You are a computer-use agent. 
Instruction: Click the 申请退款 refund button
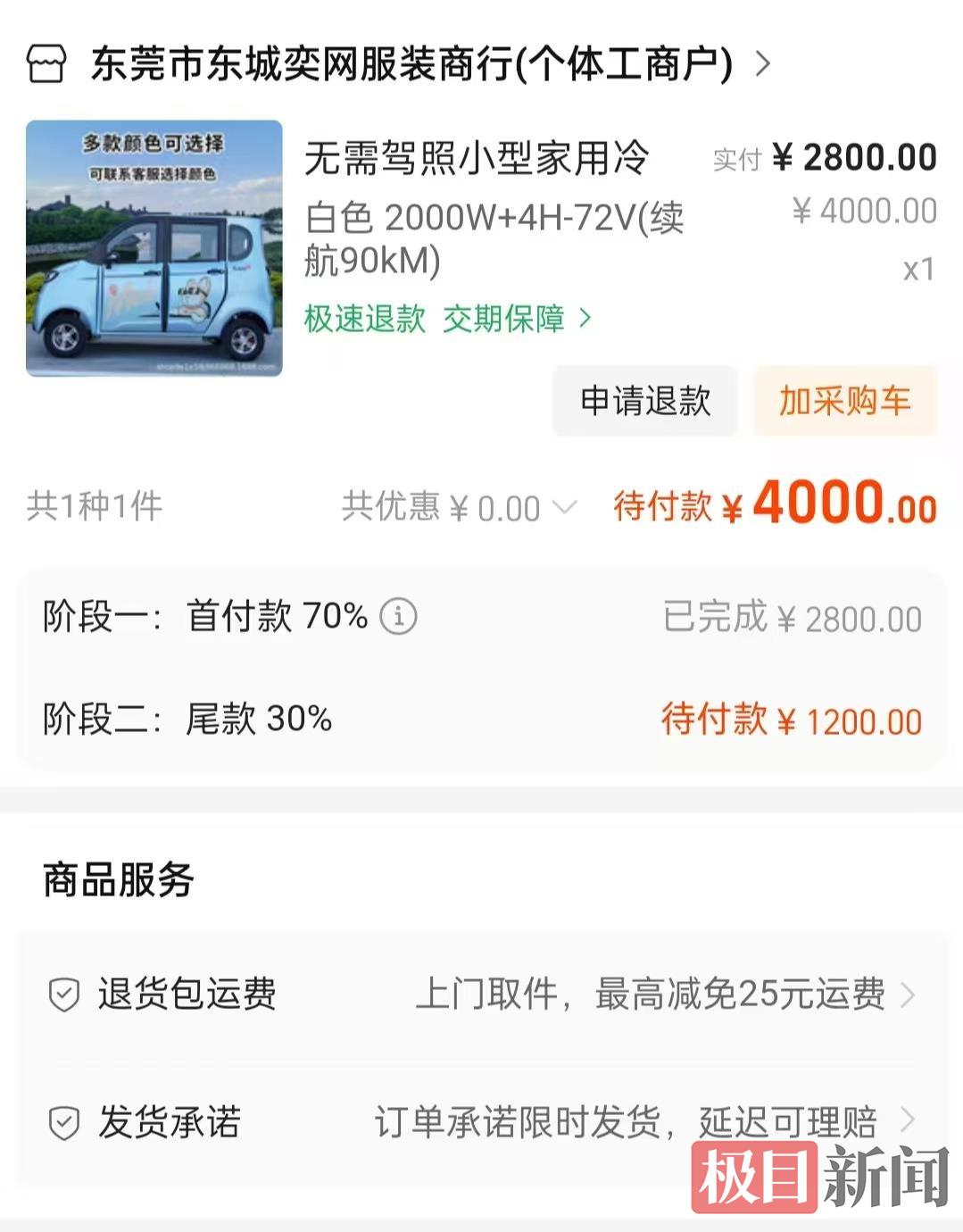pyautogui.click(x=645, y=403)
